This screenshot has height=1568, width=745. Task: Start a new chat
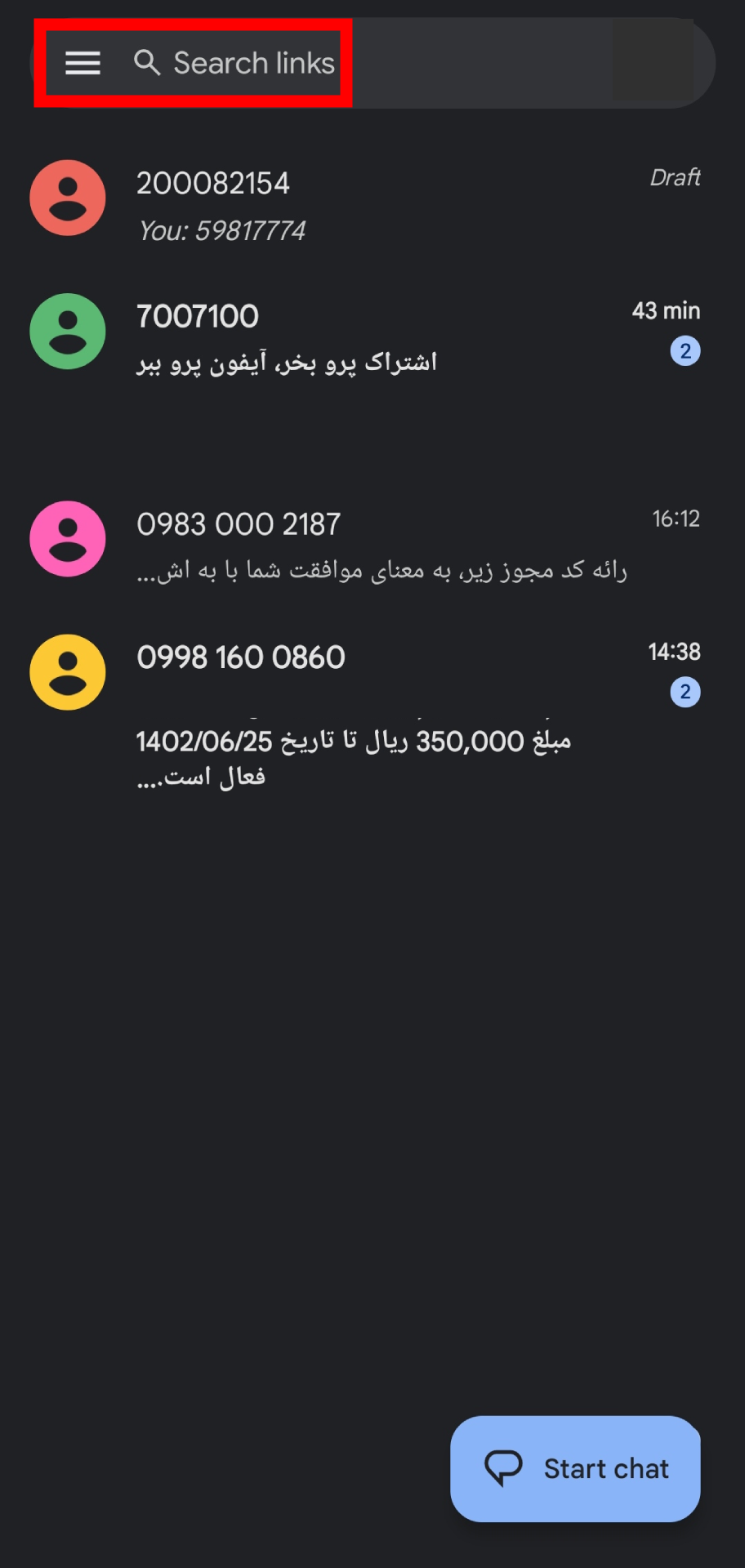point(575,1468)
